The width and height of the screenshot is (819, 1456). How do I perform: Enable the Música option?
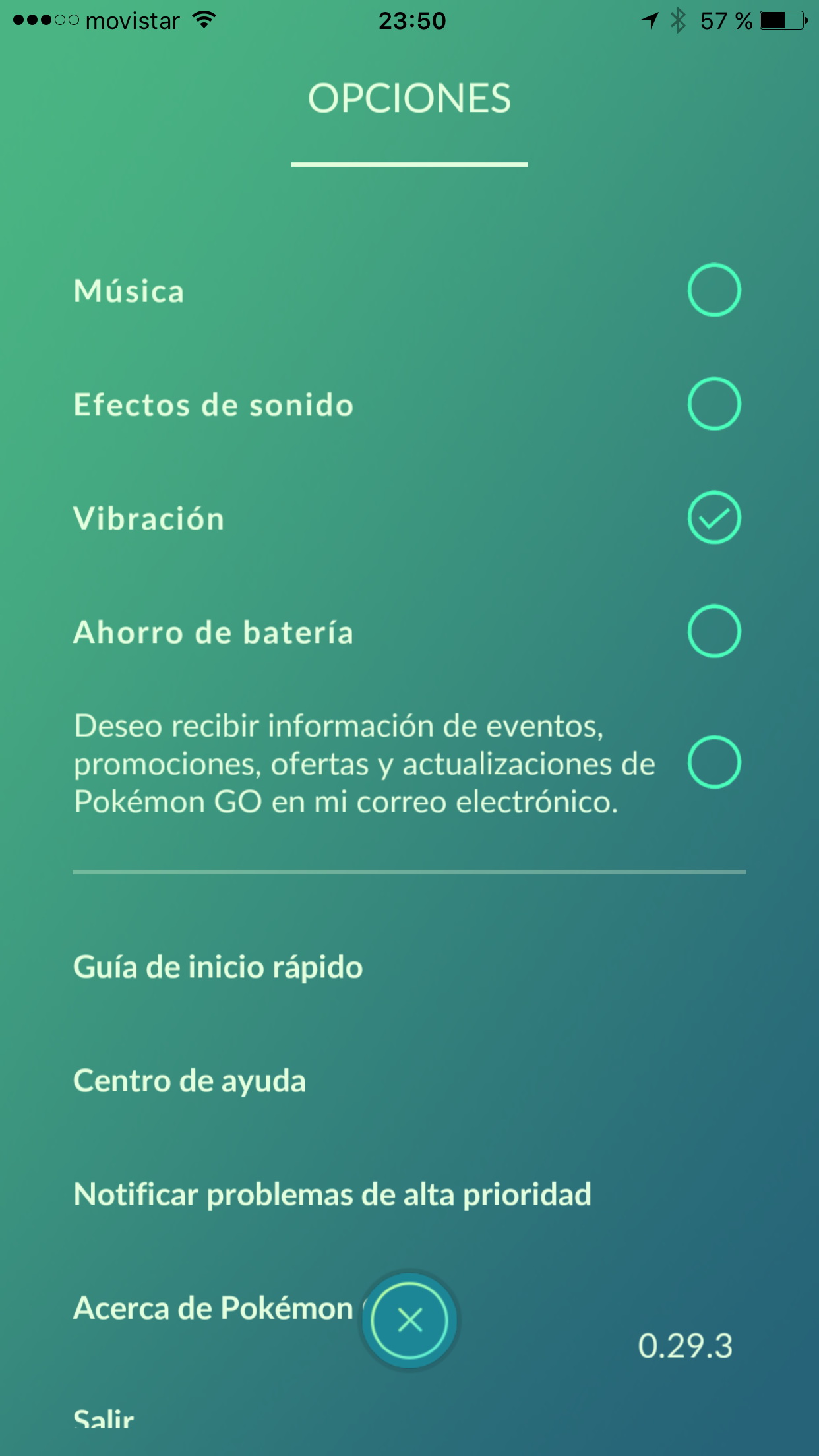tap(714, 290)
